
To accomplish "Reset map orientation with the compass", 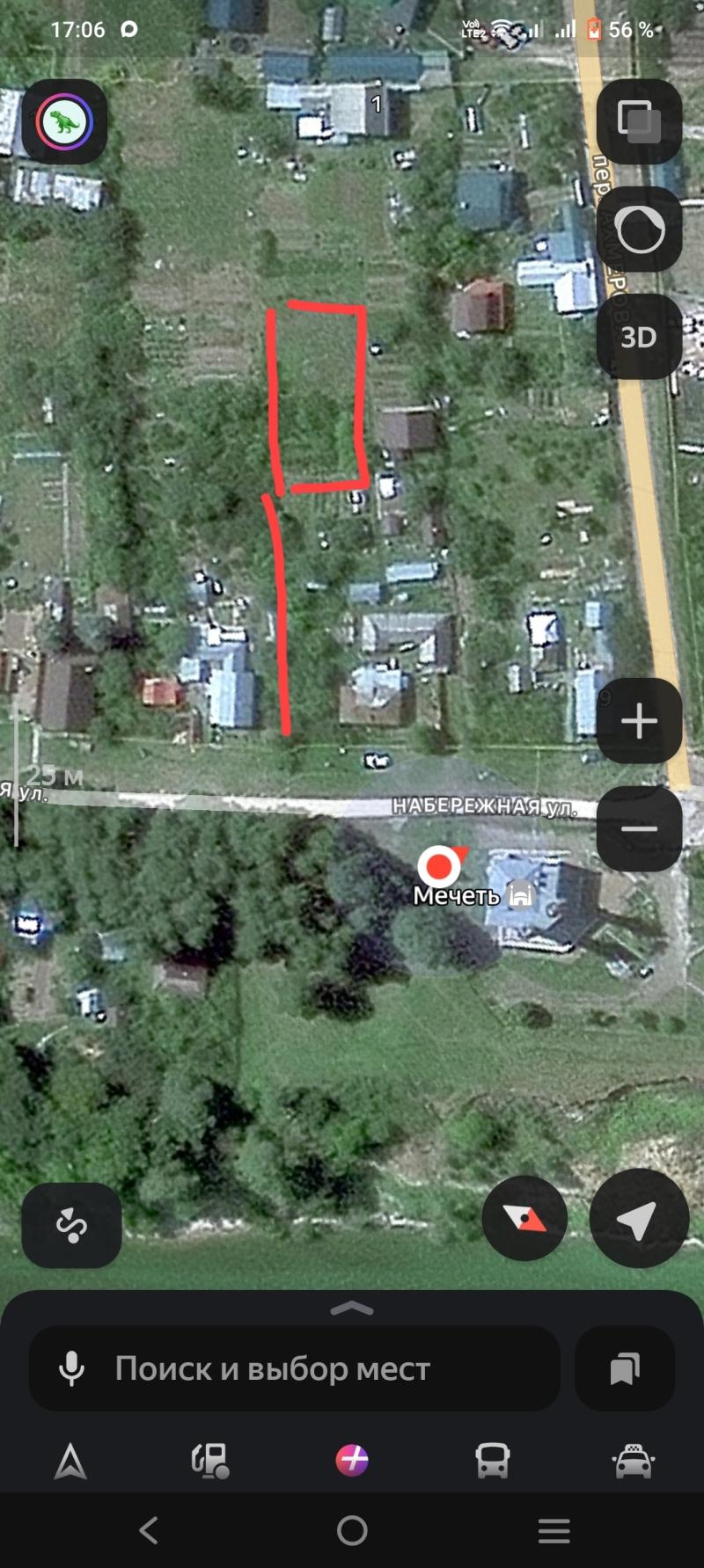I will [x=524, y=1218].
